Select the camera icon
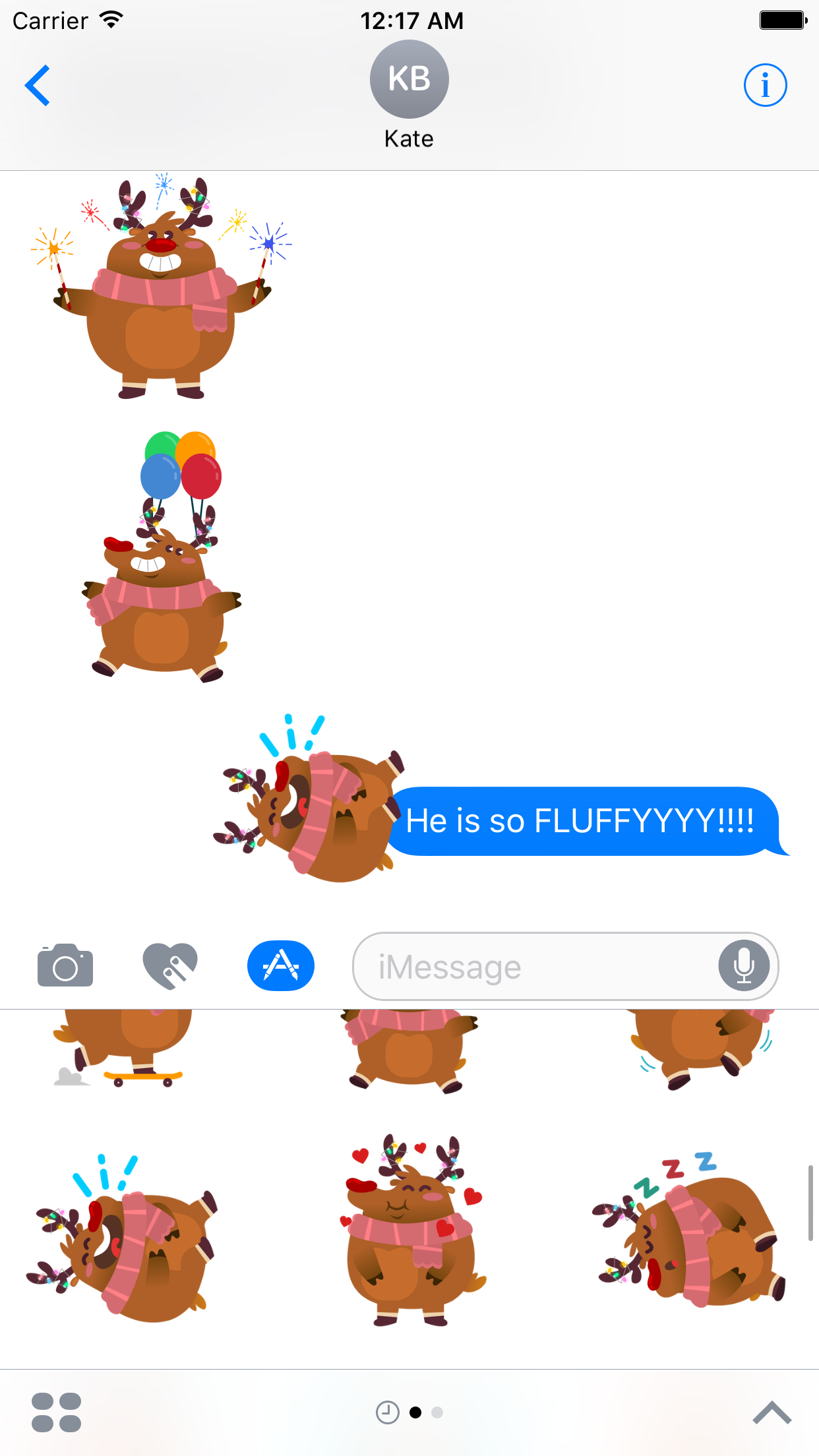This screenshot has height=1456, width=819. (x=65, y=965)
